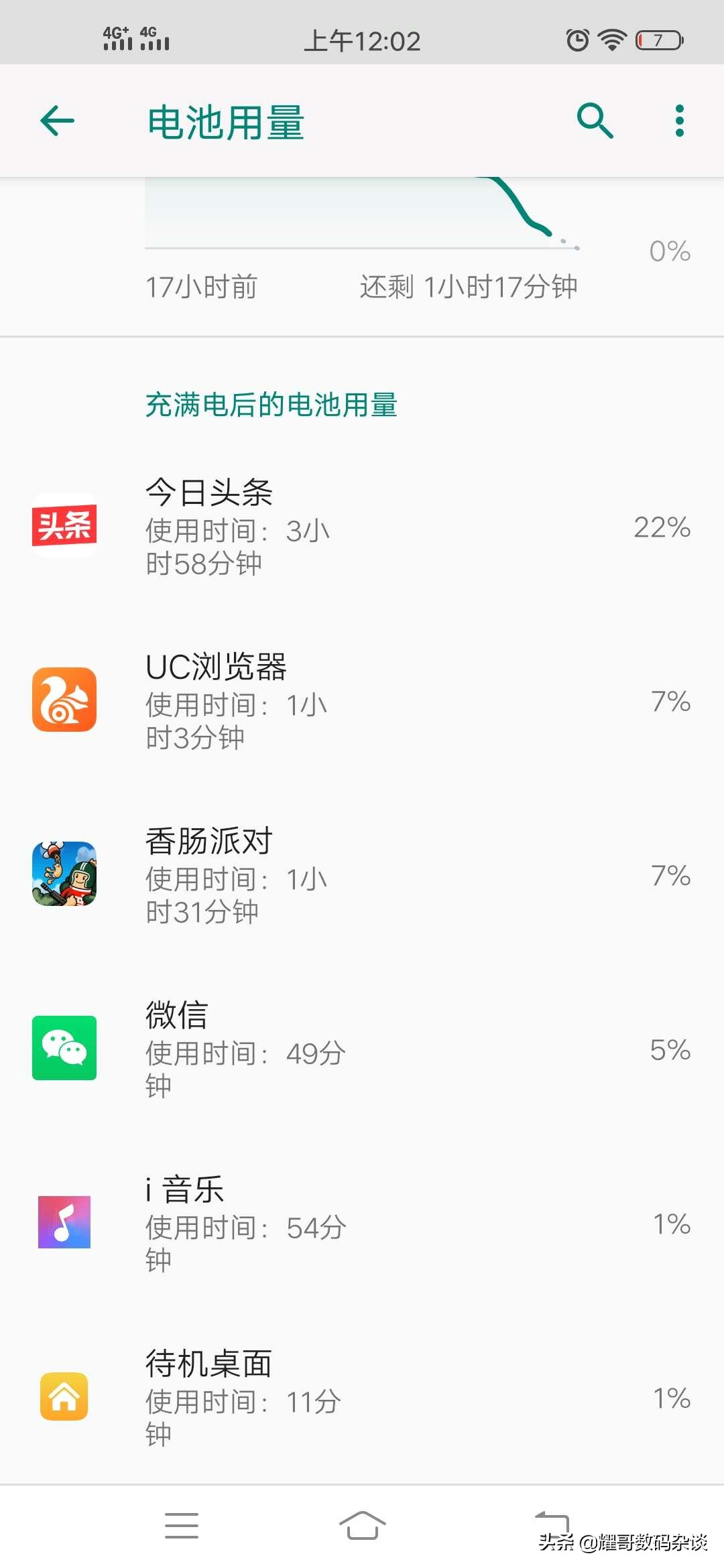Select the 22% usage value for 今日头条

click(x=663, y=528)
